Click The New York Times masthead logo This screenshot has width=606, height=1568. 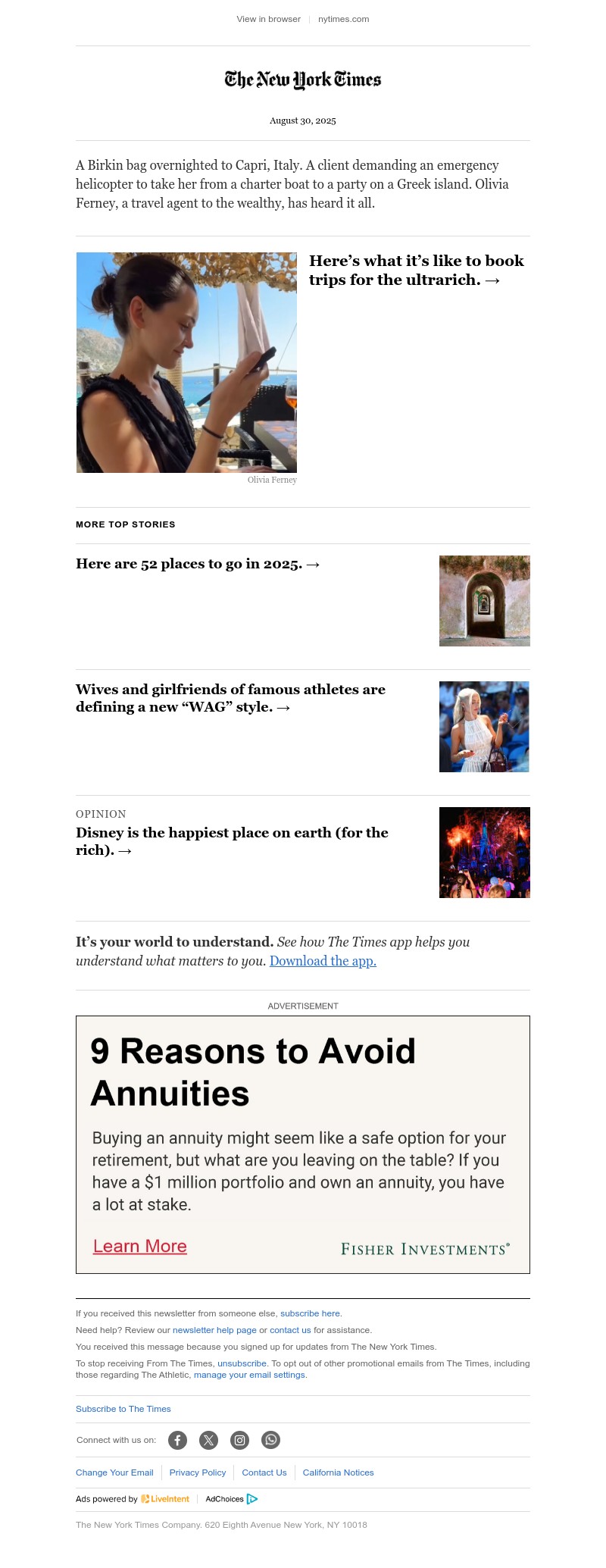click(302, 79)
